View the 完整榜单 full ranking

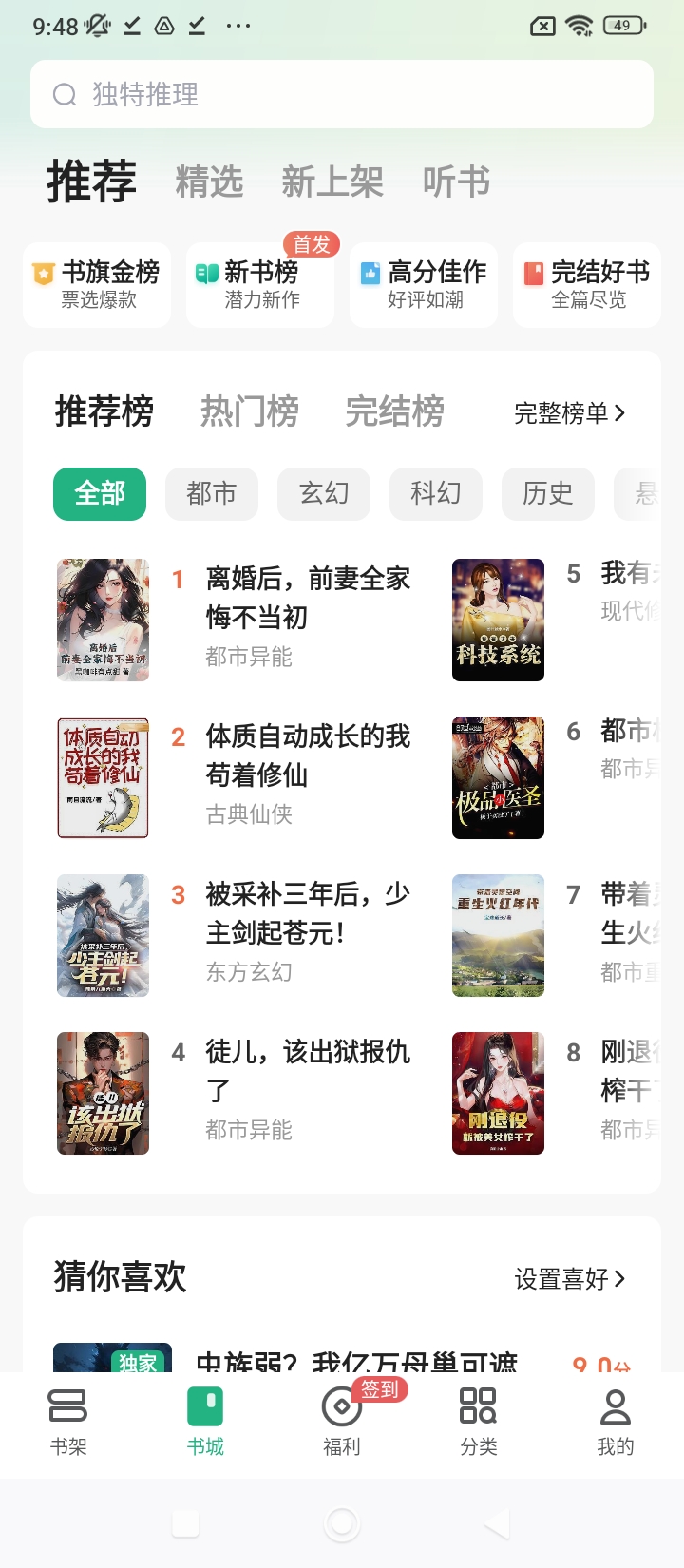pyautogui.click(x=569, y=413)
